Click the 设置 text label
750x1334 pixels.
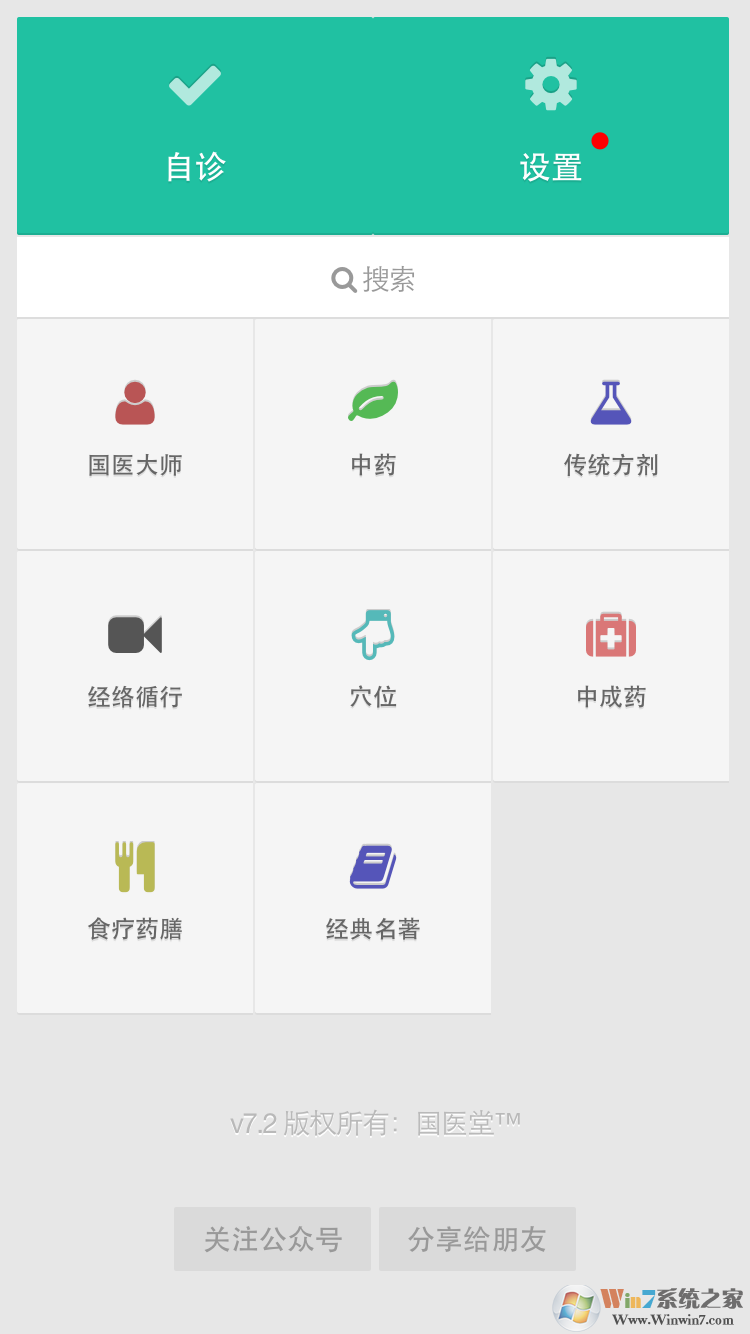pyautogui.click(x=551, y=167)
